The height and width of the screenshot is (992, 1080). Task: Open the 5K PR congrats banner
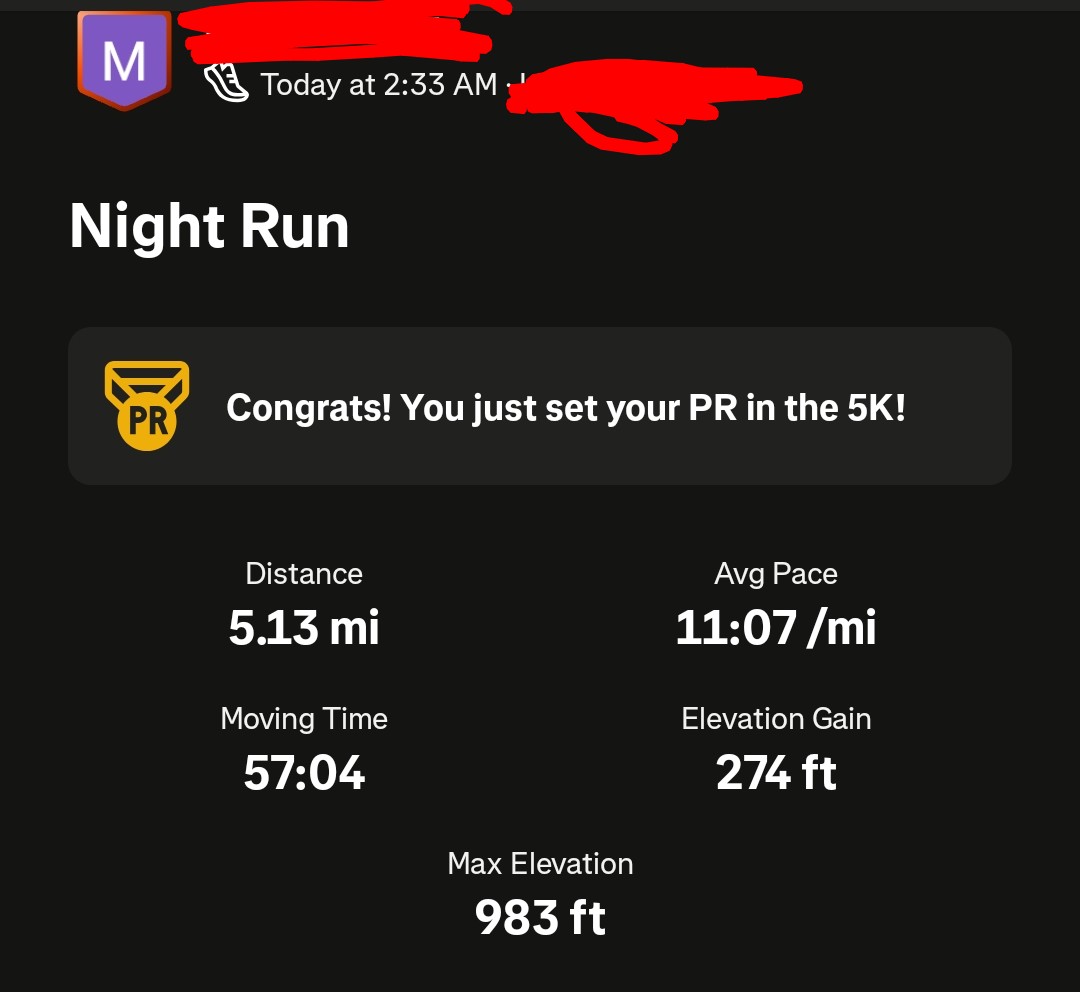pyautogui.click(x=540, y=407)
